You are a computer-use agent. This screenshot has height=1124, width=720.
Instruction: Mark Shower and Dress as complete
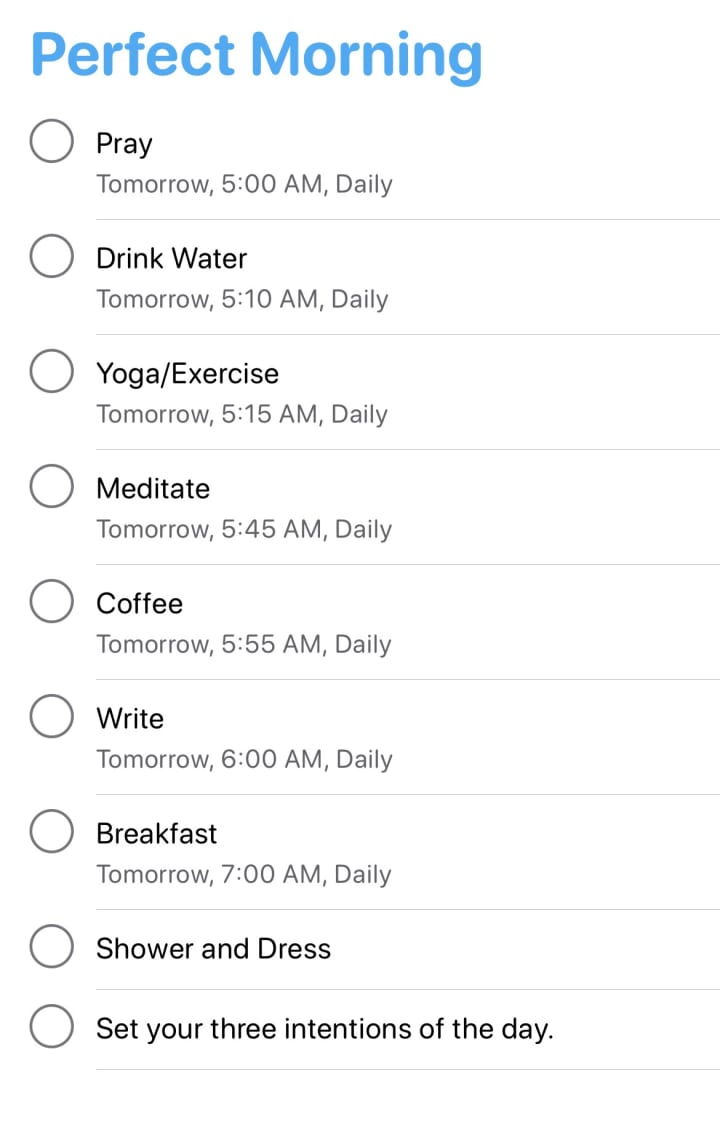pyautogui.click(x=51, y=946)
